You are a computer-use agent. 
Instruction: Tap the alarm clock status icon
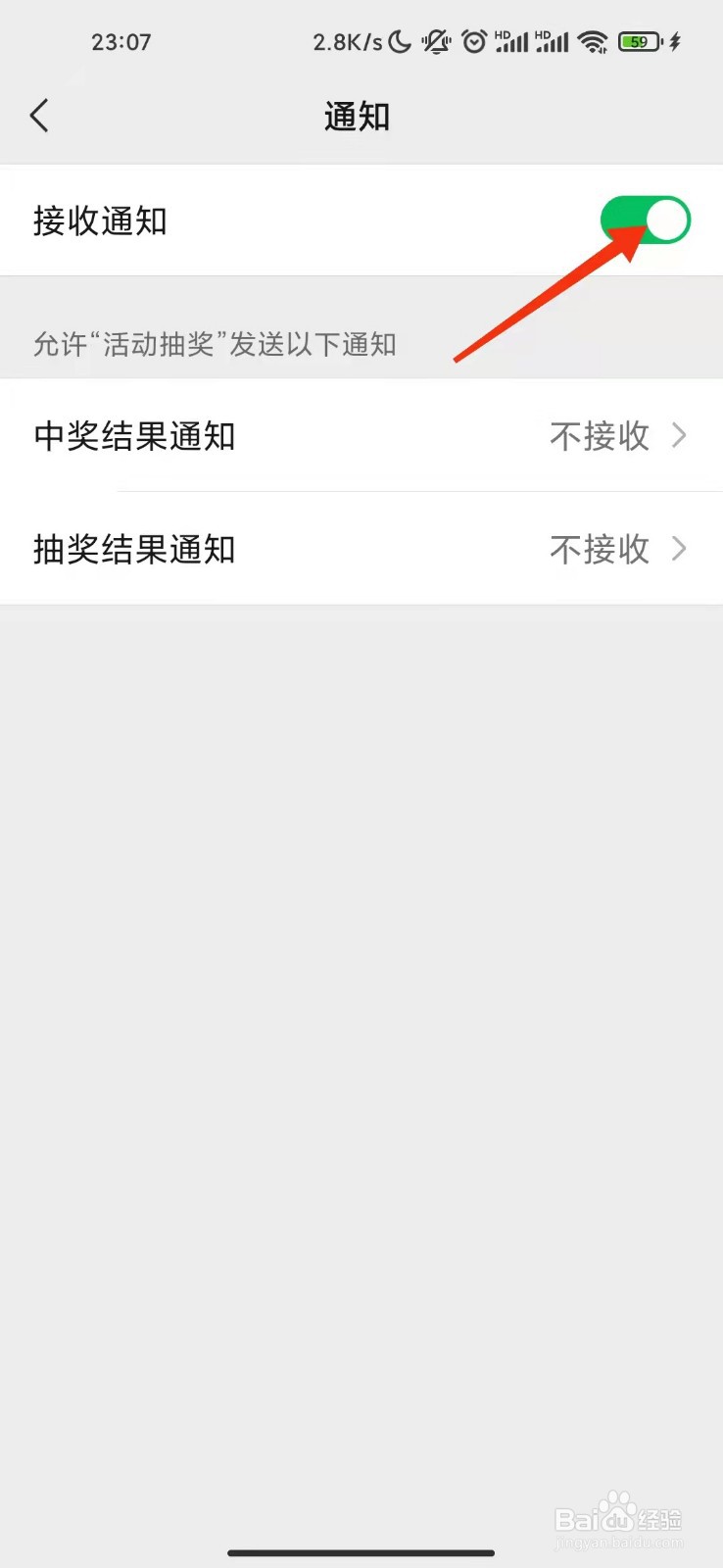473,41
